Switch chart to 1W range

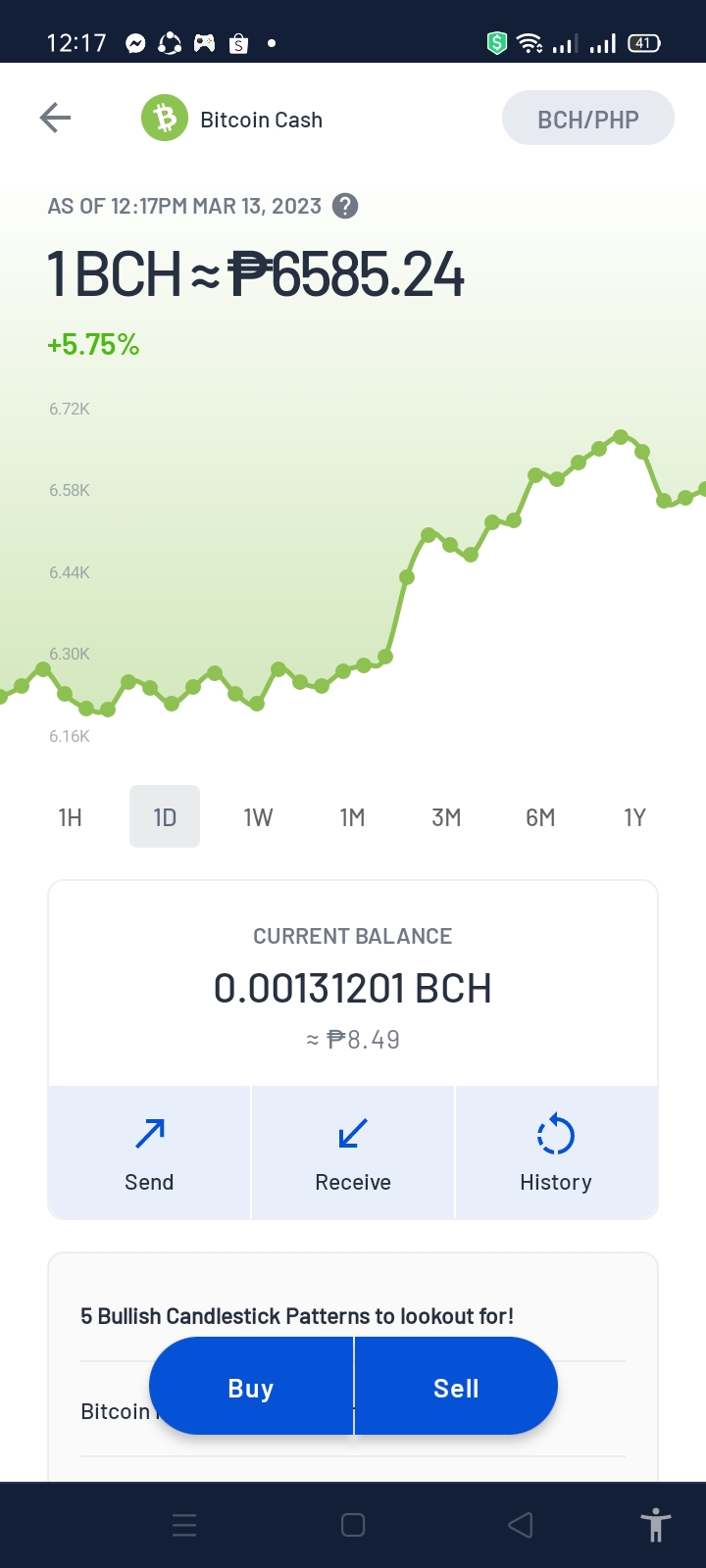tap(258, 817)
